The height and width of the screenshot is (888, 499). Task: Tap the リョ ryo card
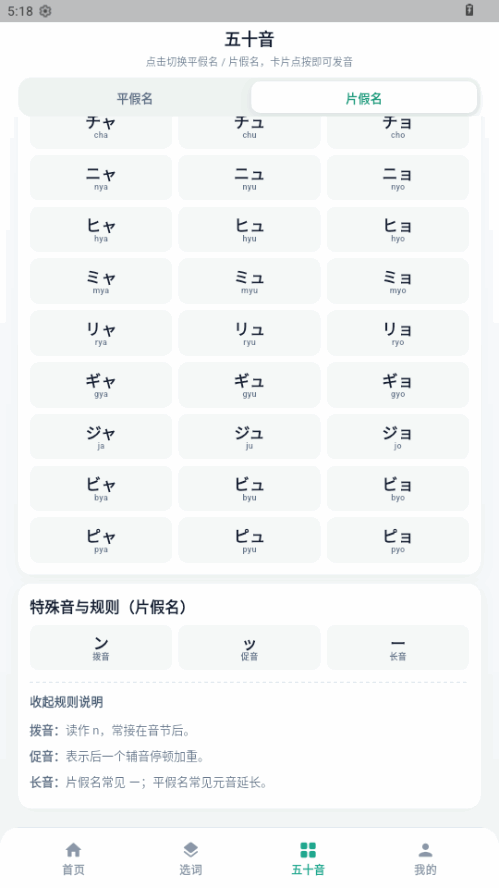pyautogui.click(x=398, y=333)
